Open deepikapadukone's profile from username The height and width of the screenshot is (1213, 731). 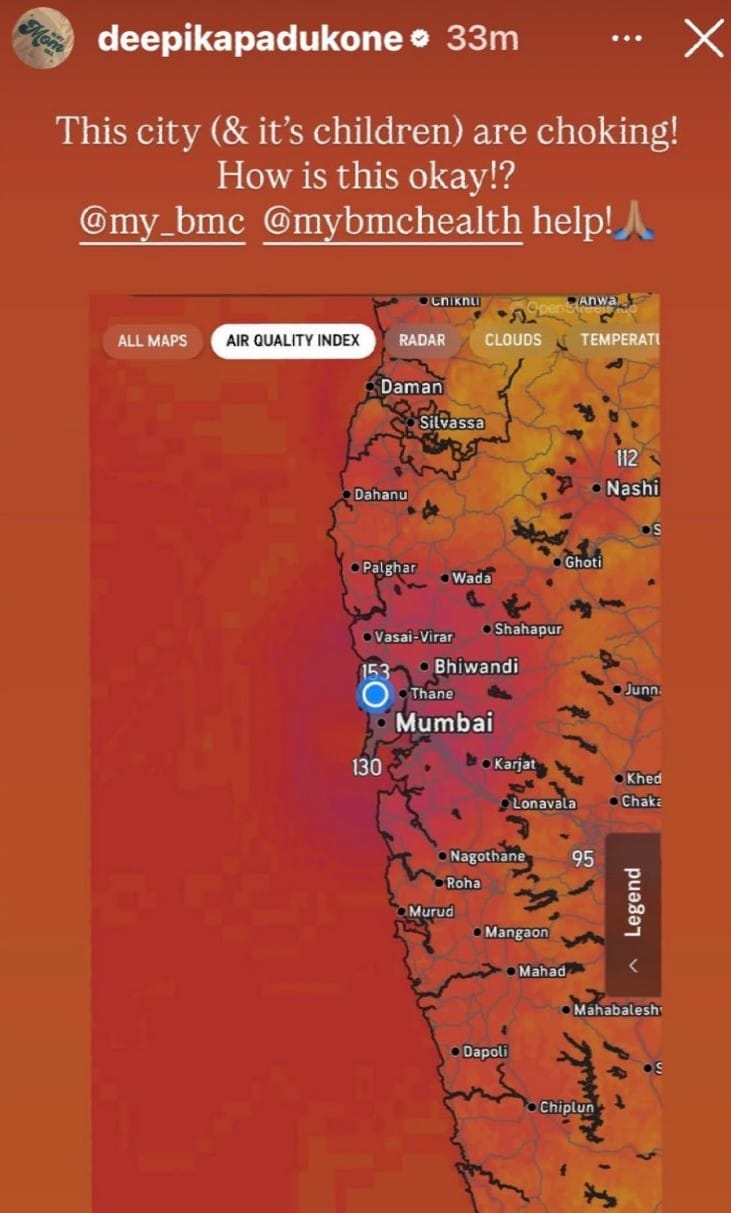pos(250,39)
